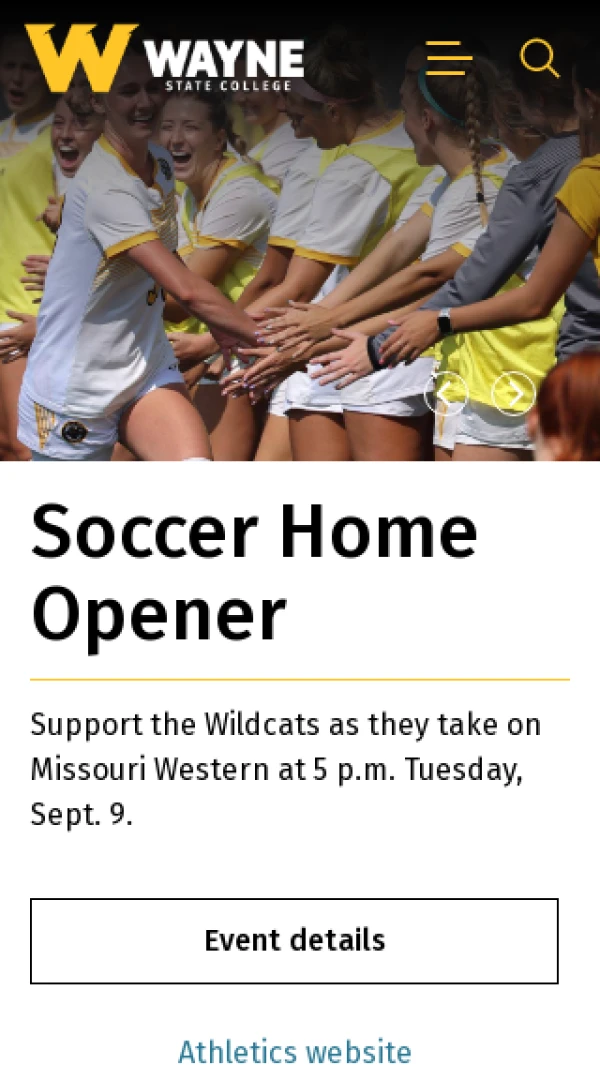The width and height of the screenshot is (600, 1065).
Task: Visit the Athletics website link
Action: click(x=294, y=1051)
